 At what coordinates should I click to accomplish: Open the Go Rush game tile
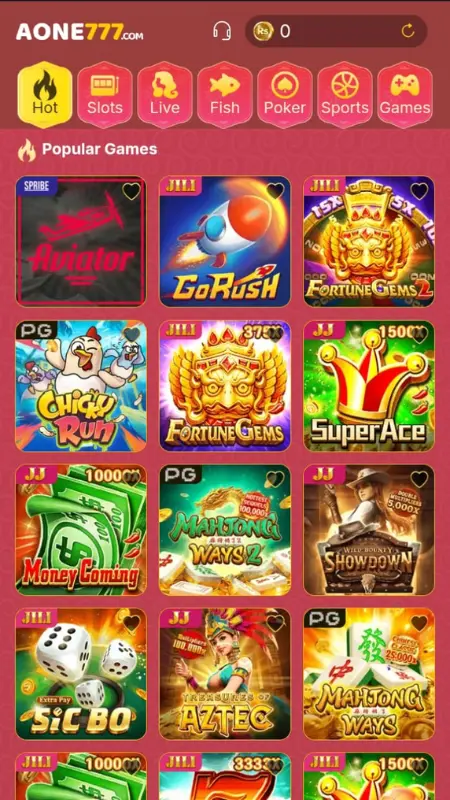[x=225, y=241]
